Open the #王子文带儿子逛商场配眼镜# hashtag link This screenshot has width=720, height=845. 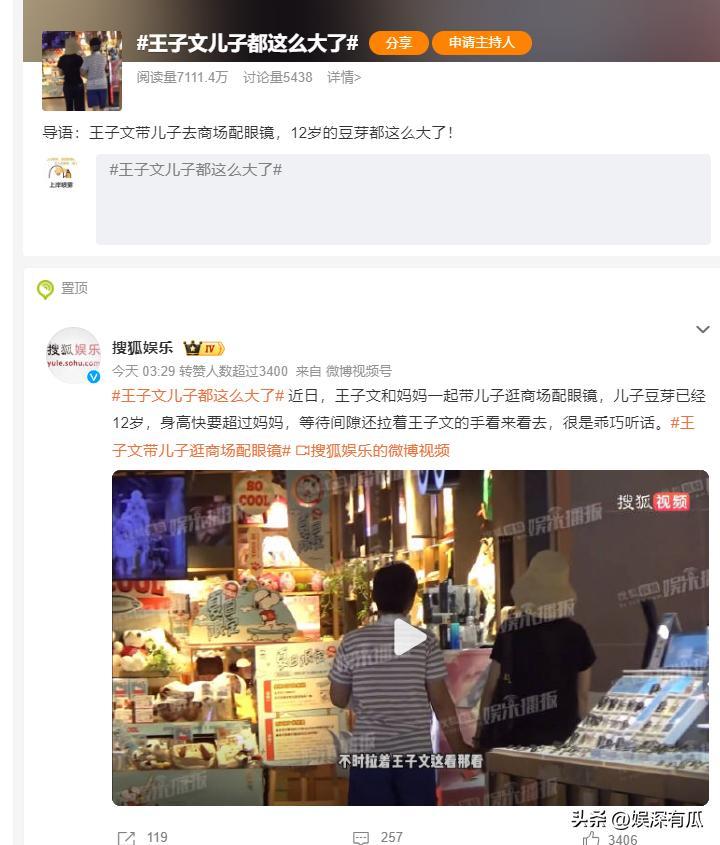click(198, 450)
